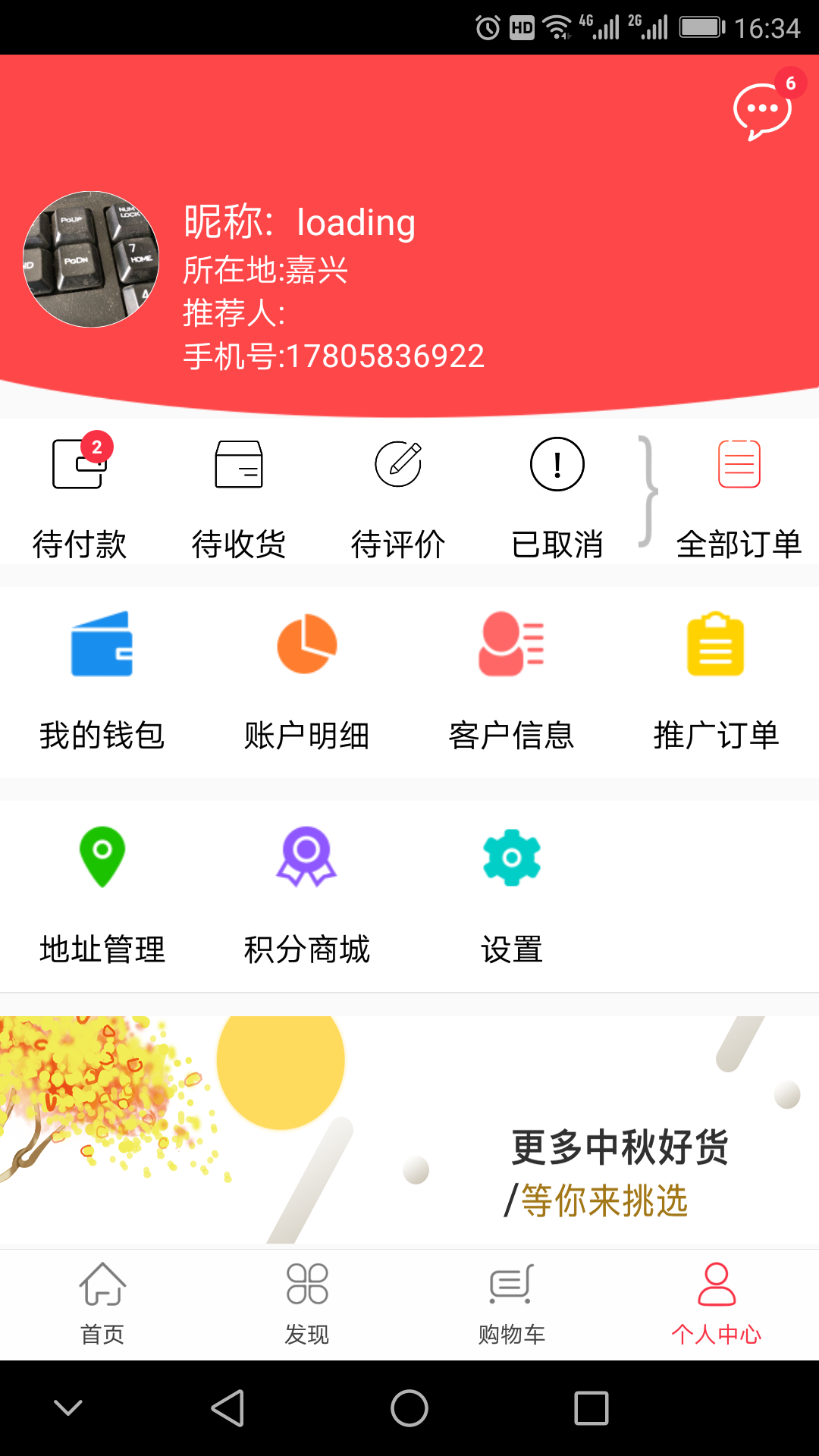Tap the system back button
The image size is (819, 1456).
coord(227,1408)
